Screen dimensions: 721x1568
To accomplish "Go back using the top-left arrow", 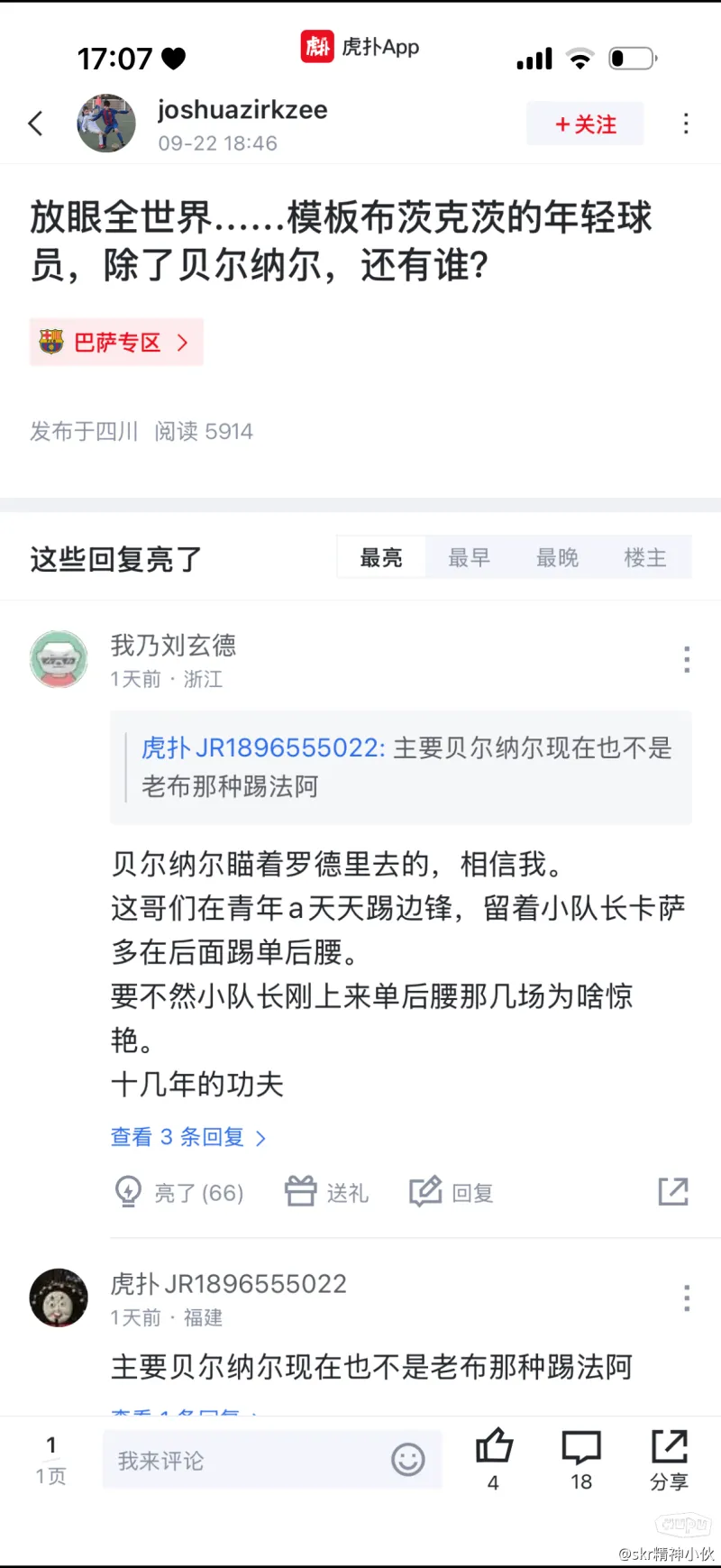I will [x=36, y=124].
